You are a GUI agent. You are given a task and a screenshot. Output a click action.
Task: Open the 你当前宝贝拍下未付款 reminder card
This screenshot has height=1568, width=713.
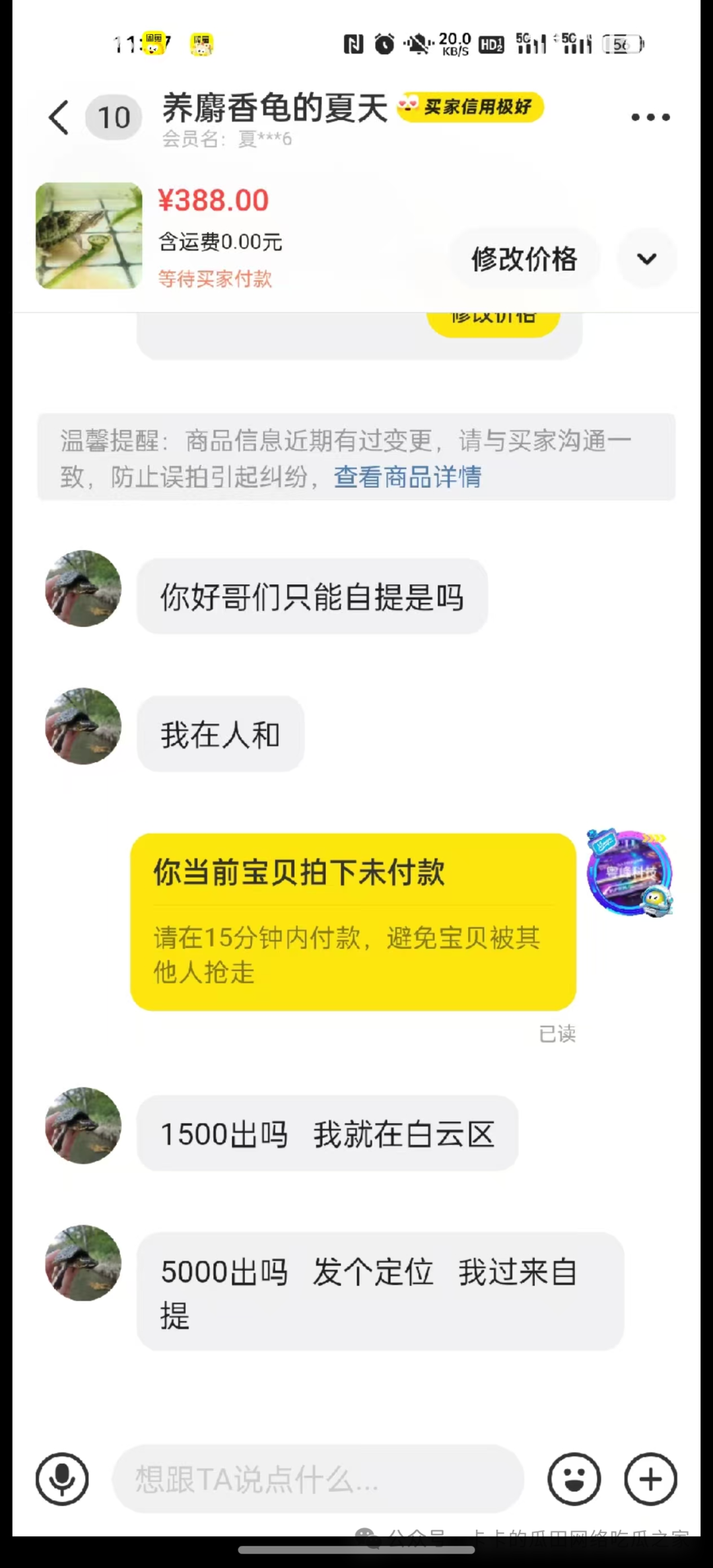click(x=353, y=922)
